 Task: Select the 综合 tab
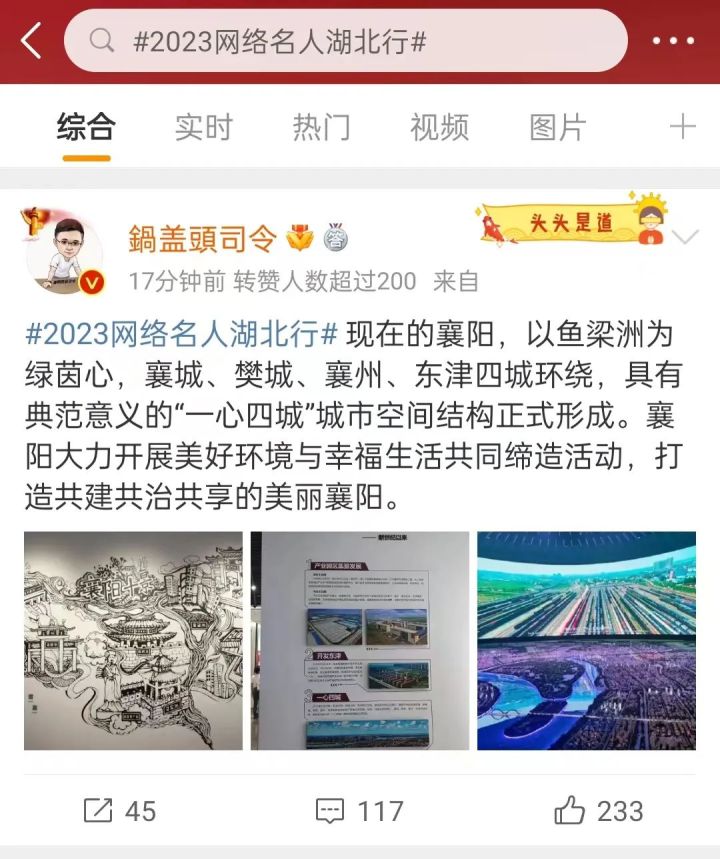[x=85, y=127]
